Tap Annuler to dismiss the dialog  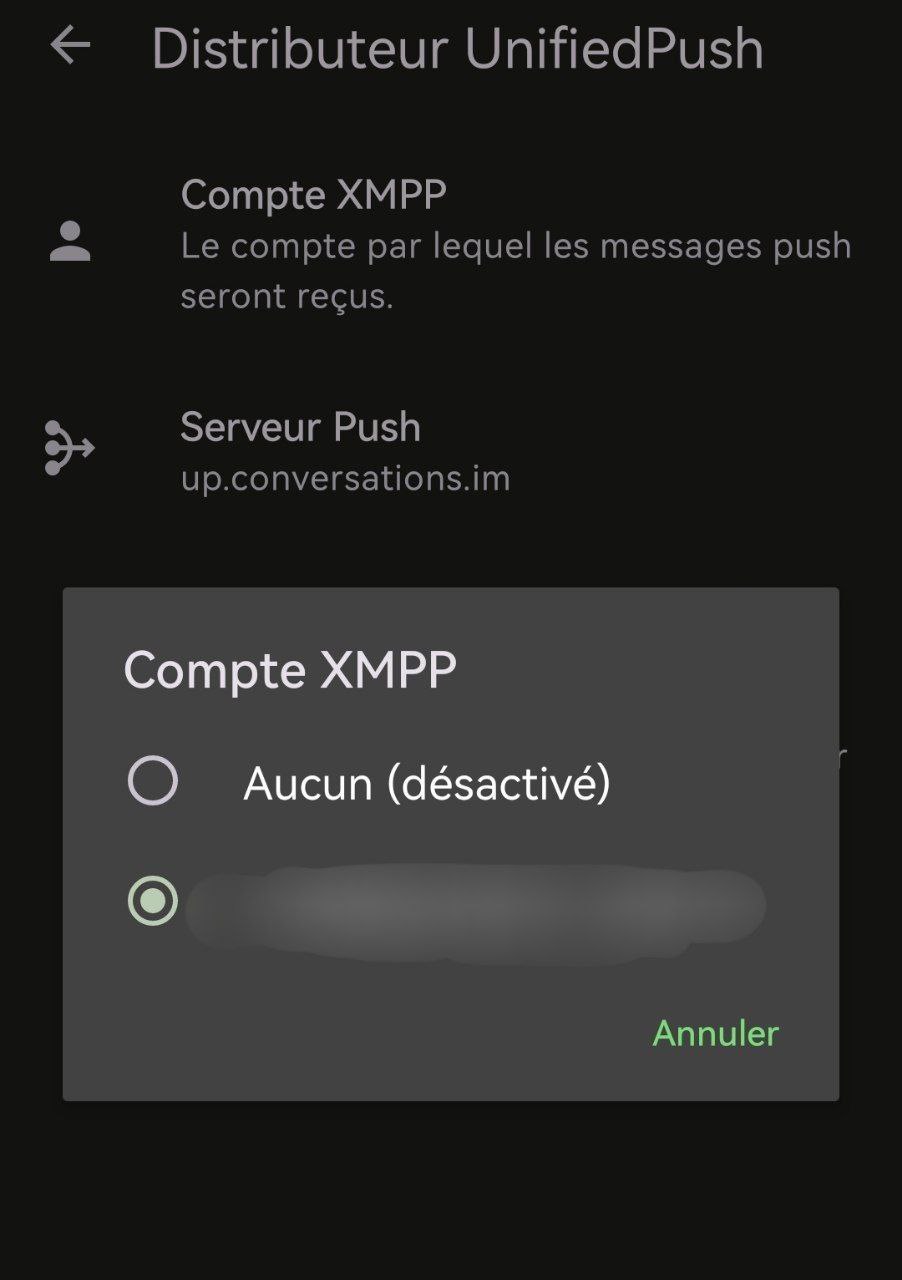click(x=715, y=1033)
